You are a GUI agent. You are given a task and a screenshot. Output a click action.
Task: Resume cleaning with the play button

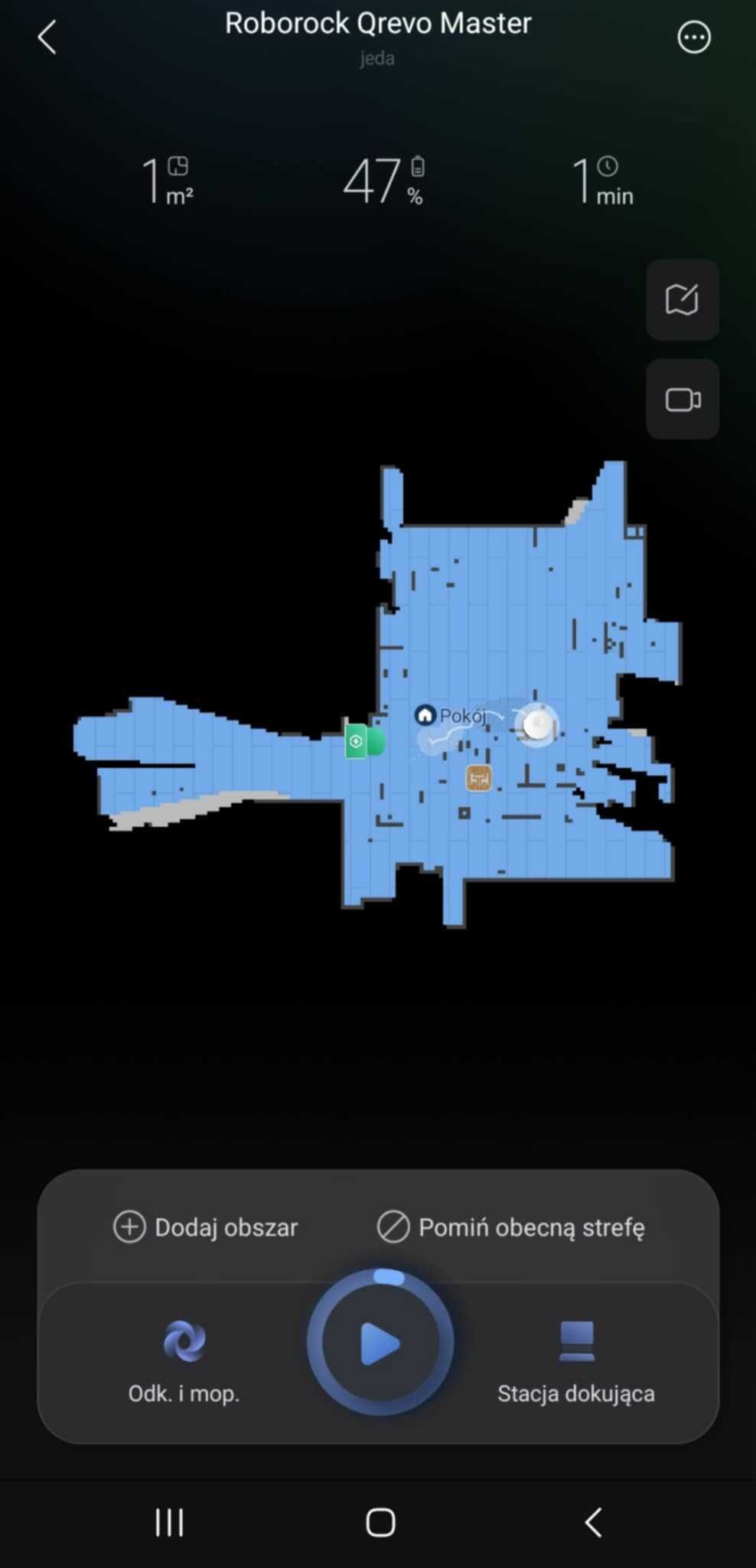380,1344
